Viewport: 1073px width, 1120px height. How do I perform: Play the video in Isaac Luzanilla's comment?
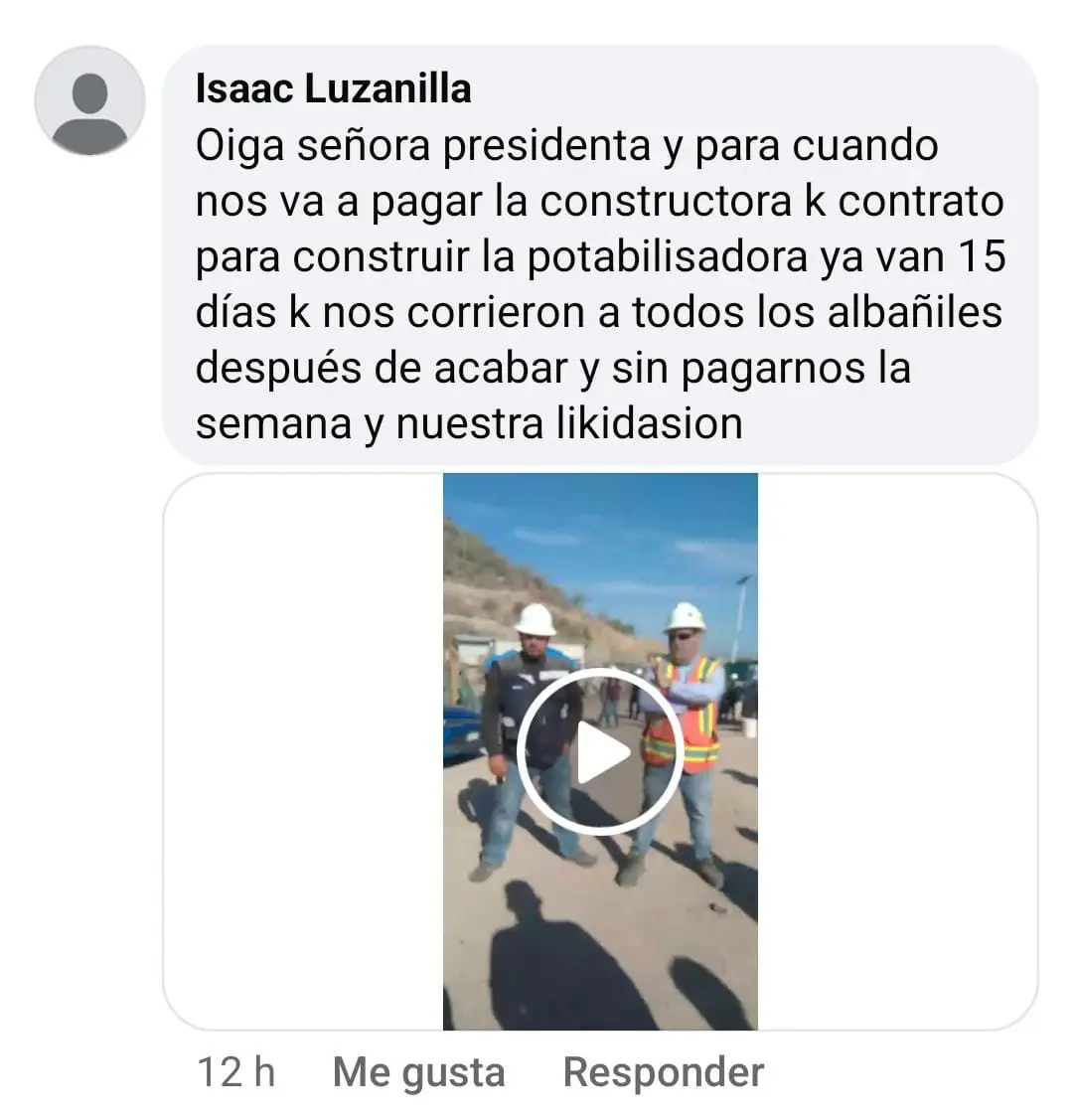click(x=600, y=752)
